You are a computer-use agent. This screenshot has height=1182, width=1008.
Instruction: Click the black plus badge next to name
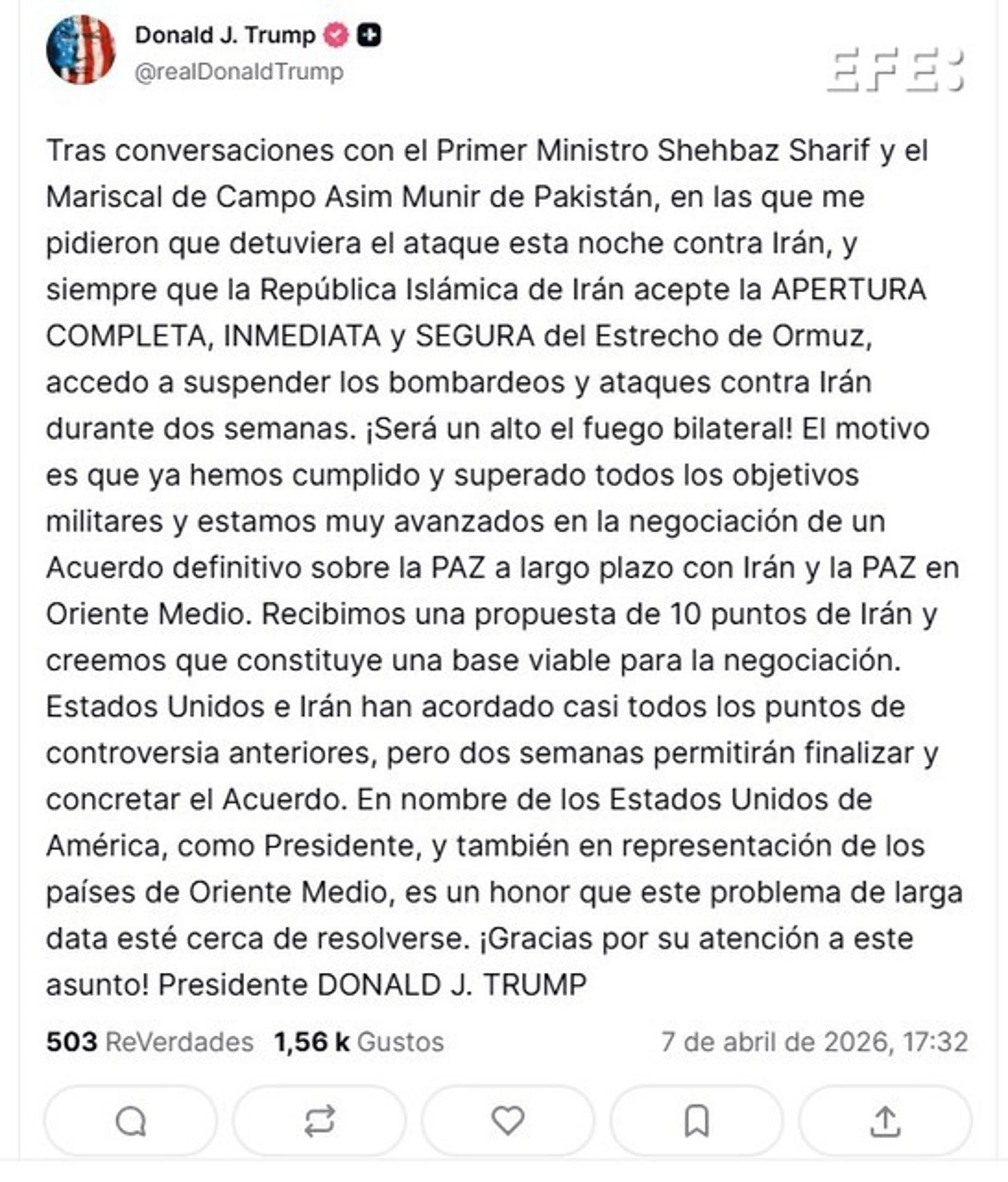tap(369, 36)
